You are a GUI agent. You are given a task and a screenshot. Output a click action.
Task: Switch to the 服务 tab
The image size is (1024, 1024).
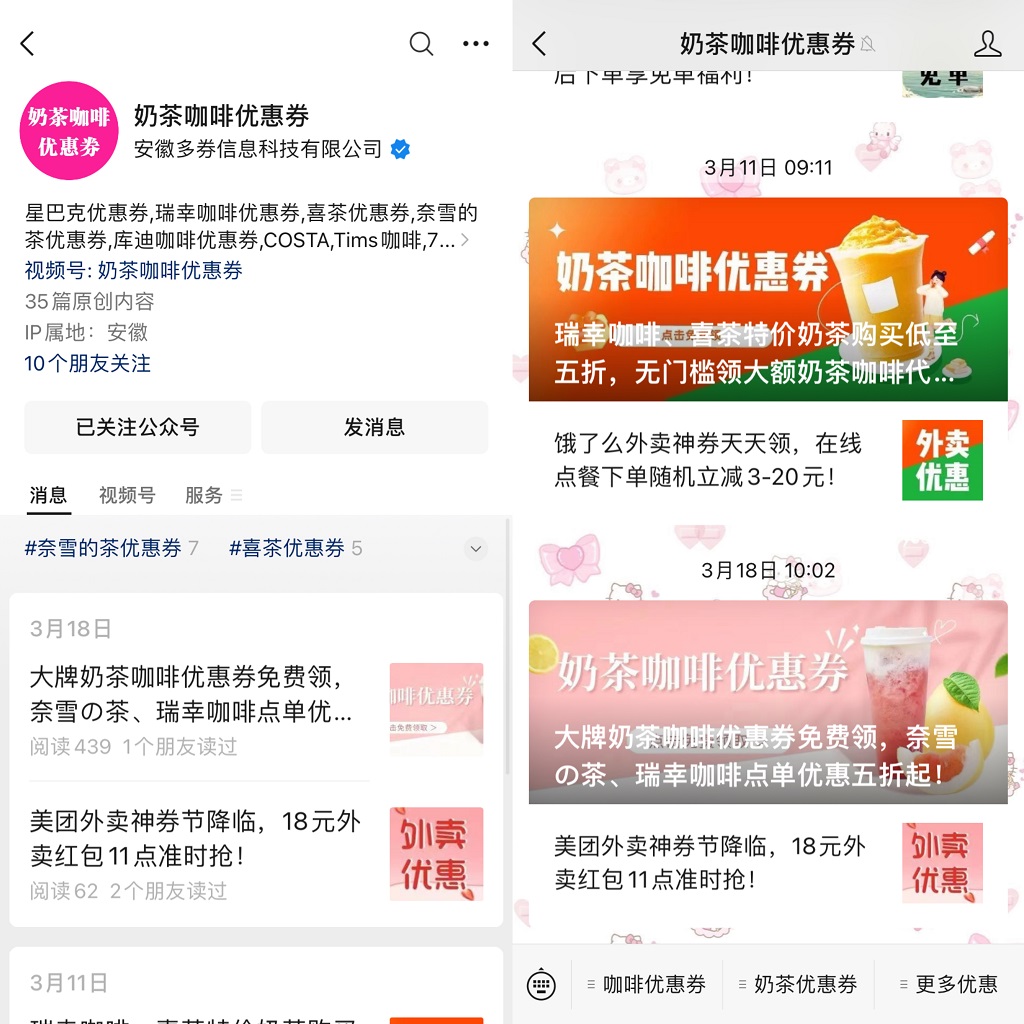click(204, 495)
